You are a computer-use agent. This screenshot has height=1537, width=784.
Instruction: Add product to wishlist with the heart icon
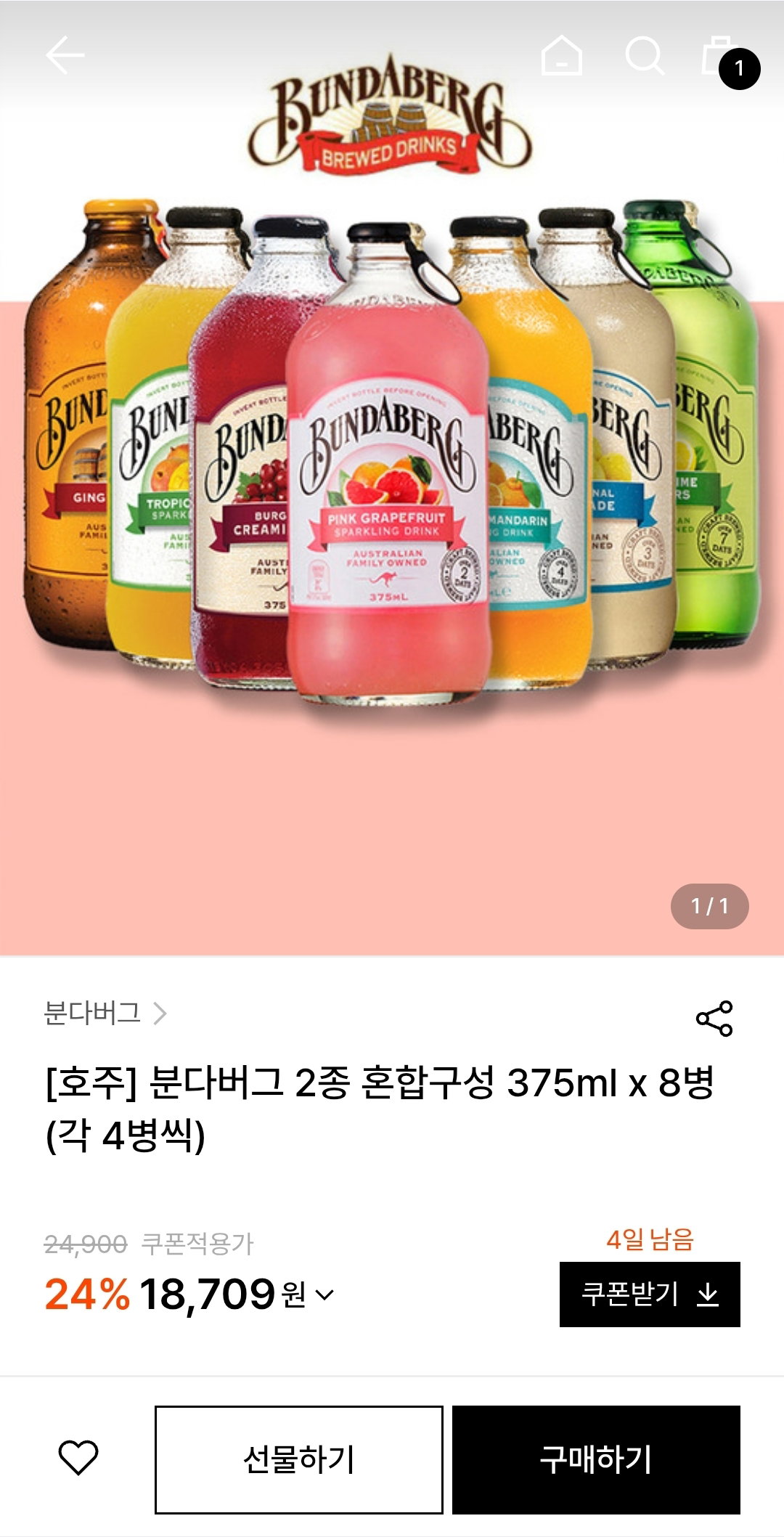point(78,1458)
